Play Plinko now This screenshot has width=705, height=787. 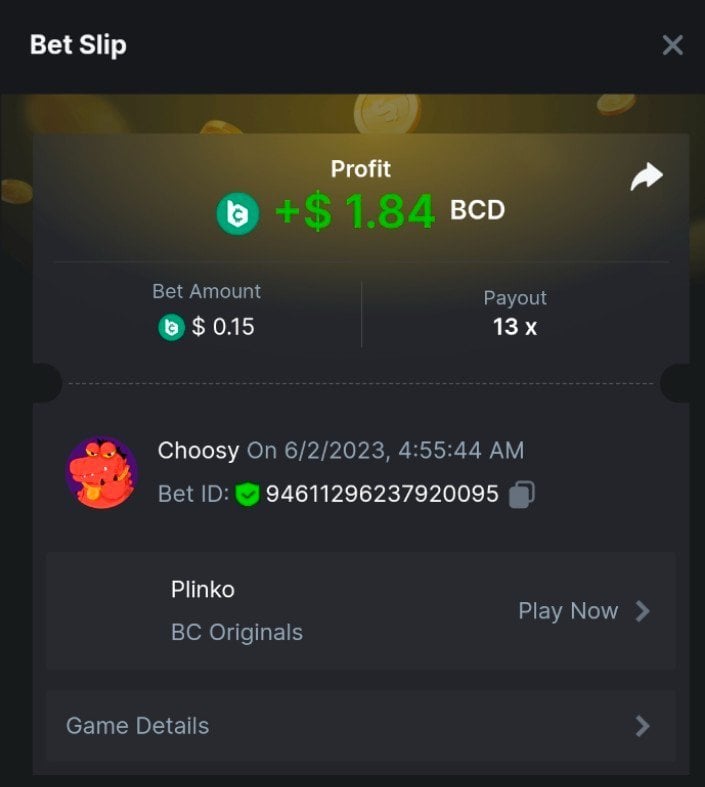(583, 611)
